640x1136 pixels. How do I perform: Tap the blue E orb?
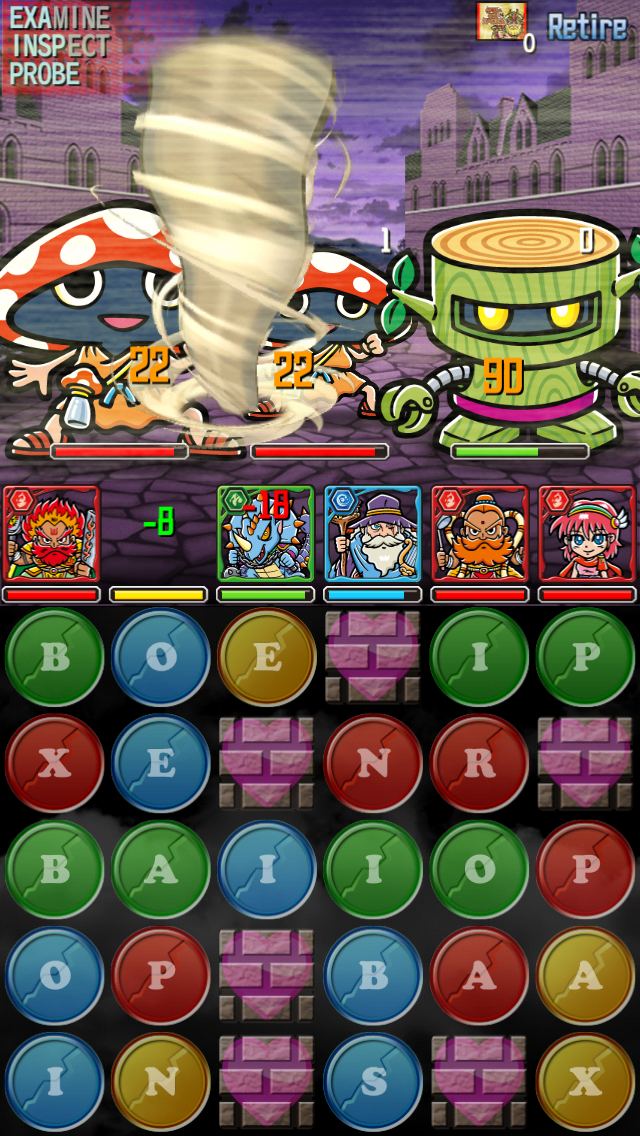pyautogui.click(x=160, y=763)
